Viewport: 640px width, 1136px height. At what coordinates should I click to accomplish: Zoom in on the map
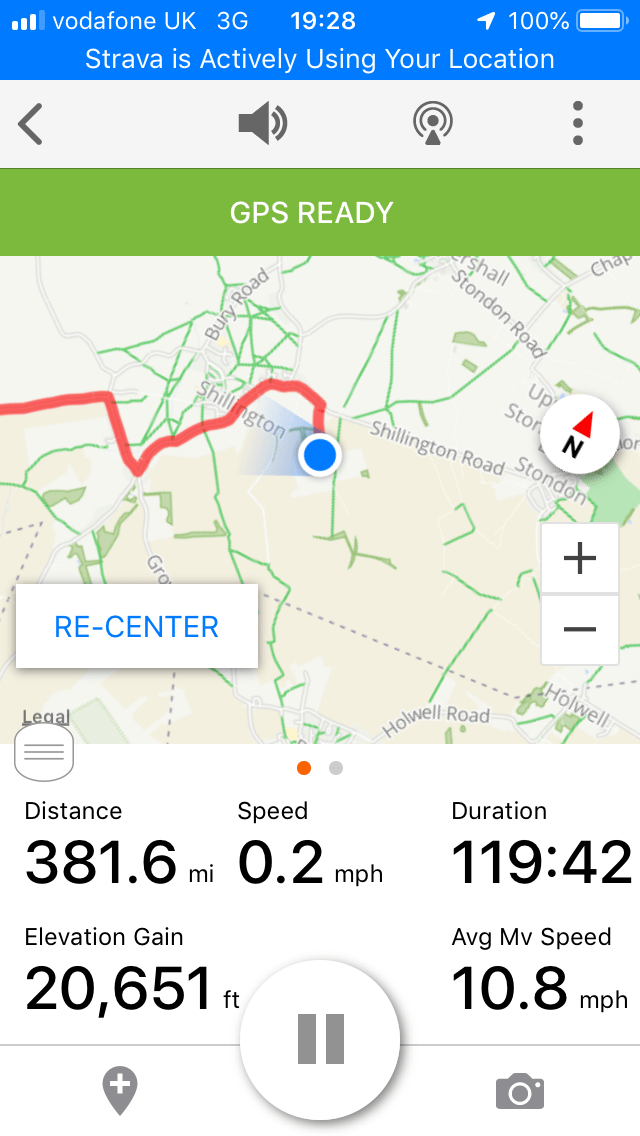tap(580, 558)
